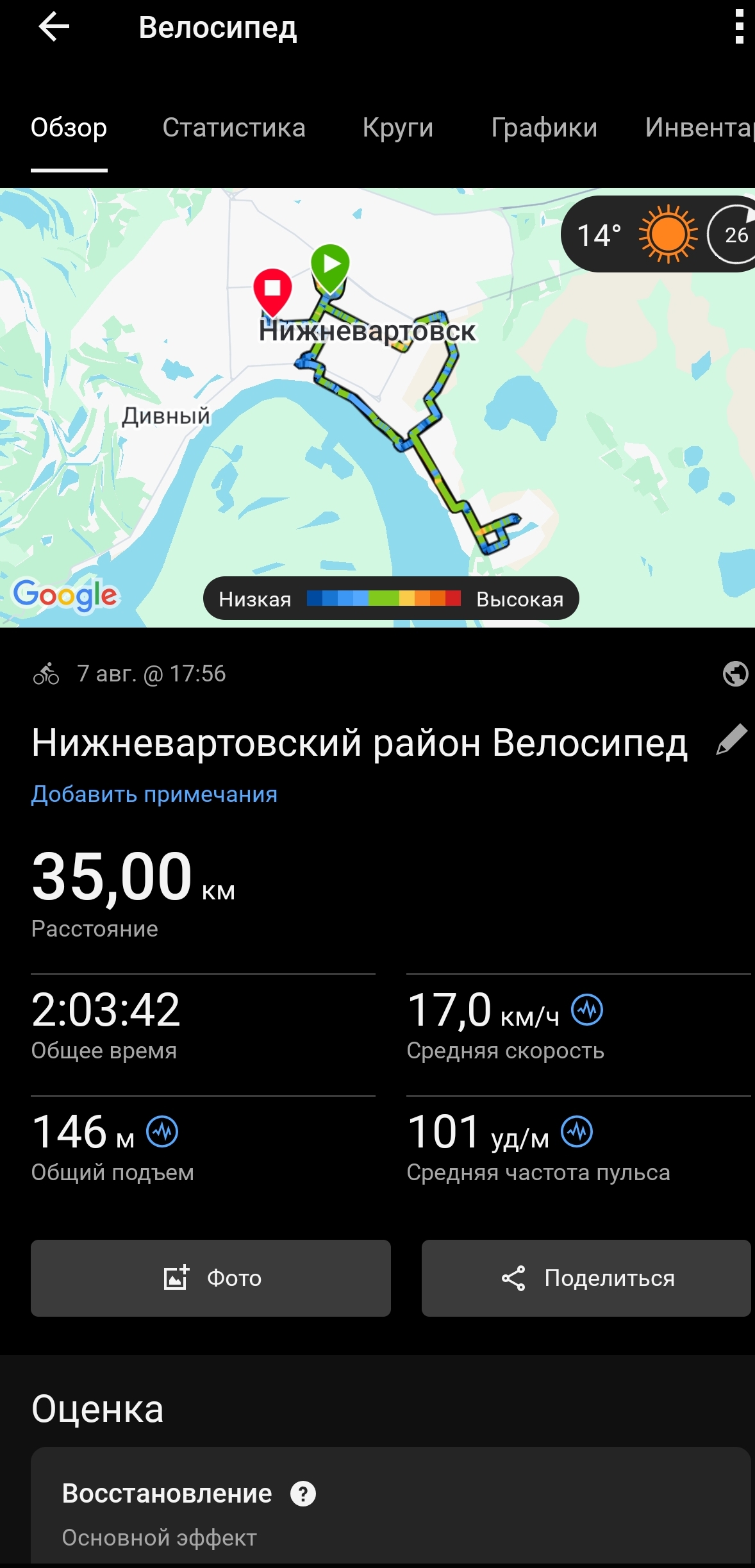This screenshot has height=1568, width=755.
Task: Open the average heart rate graph icon
Action: (577, 1131)
